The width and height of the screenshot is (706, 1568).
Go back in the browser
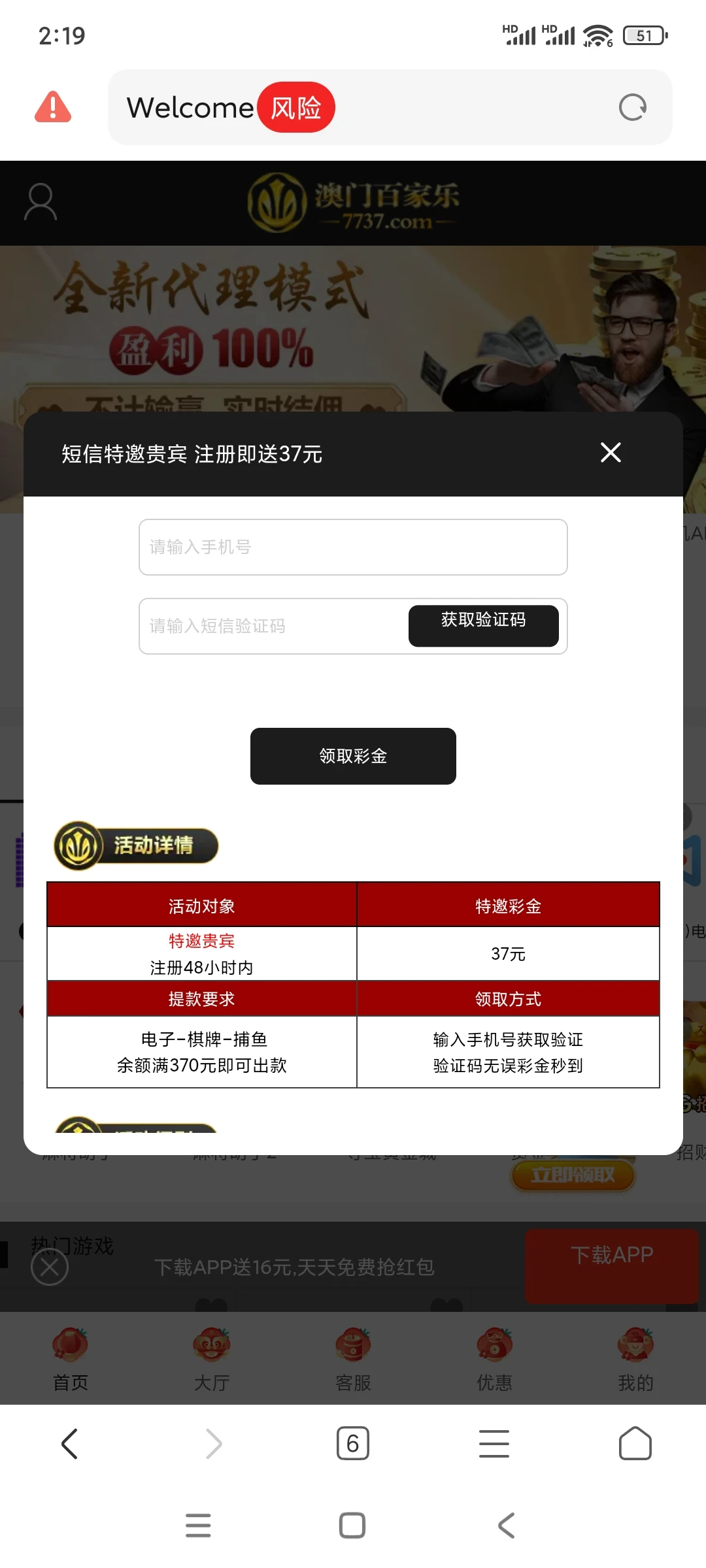click(x=70, y=1443)
